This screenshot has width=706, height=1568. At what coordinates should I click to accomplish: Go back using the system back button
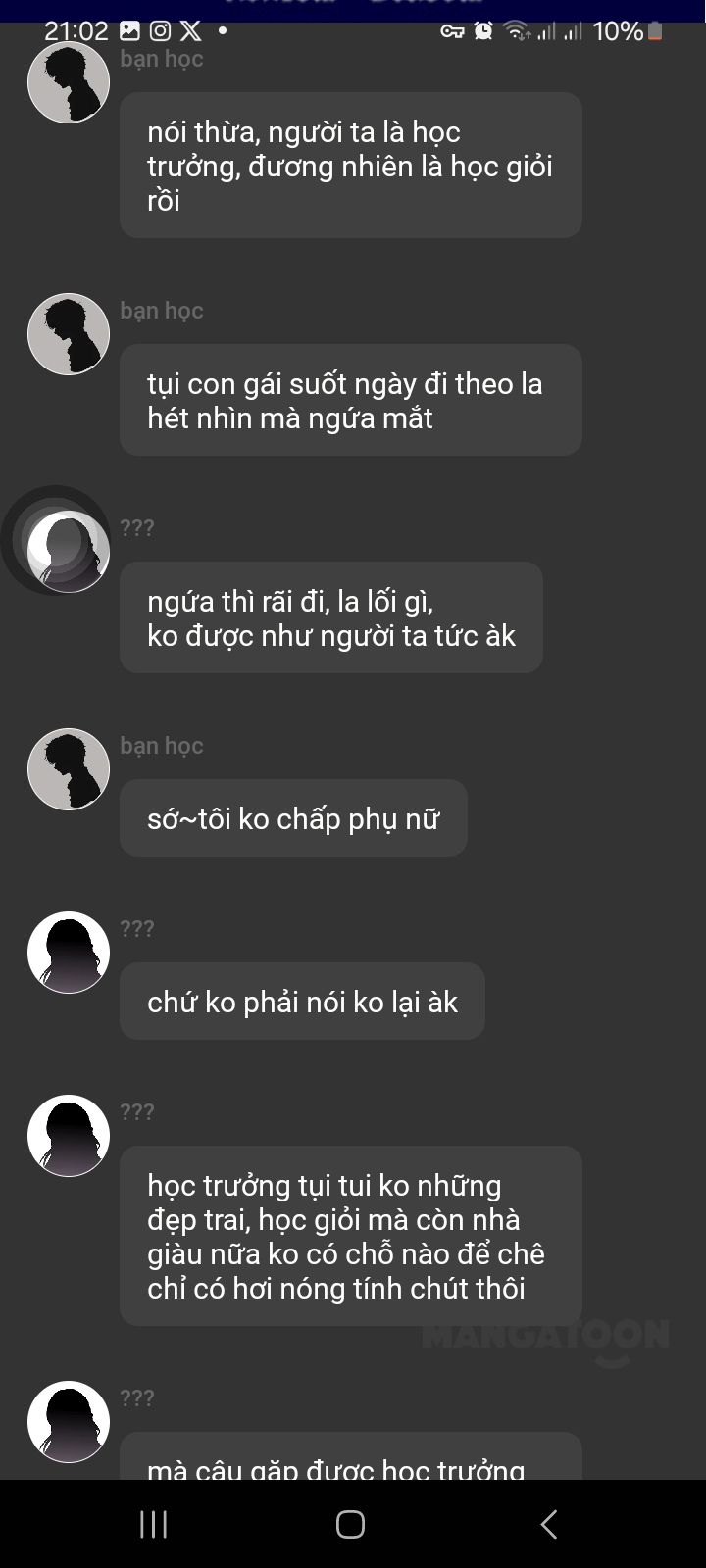click(x=549, y=1524)
